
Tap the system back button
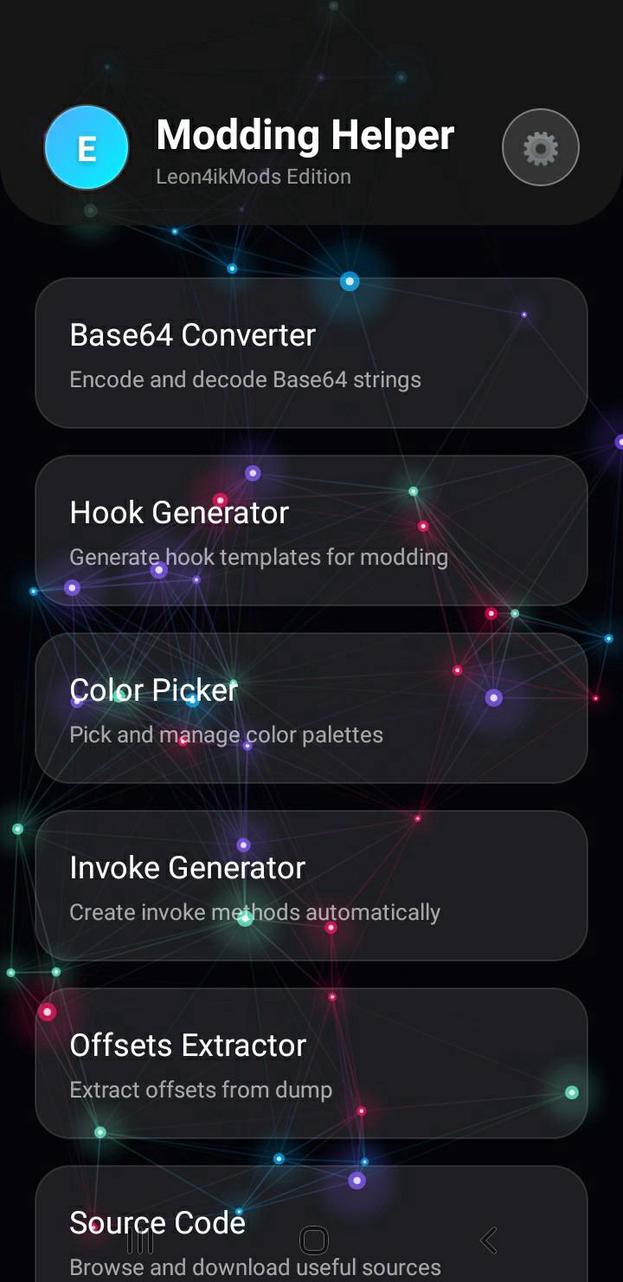click(x=488, y=1241)
